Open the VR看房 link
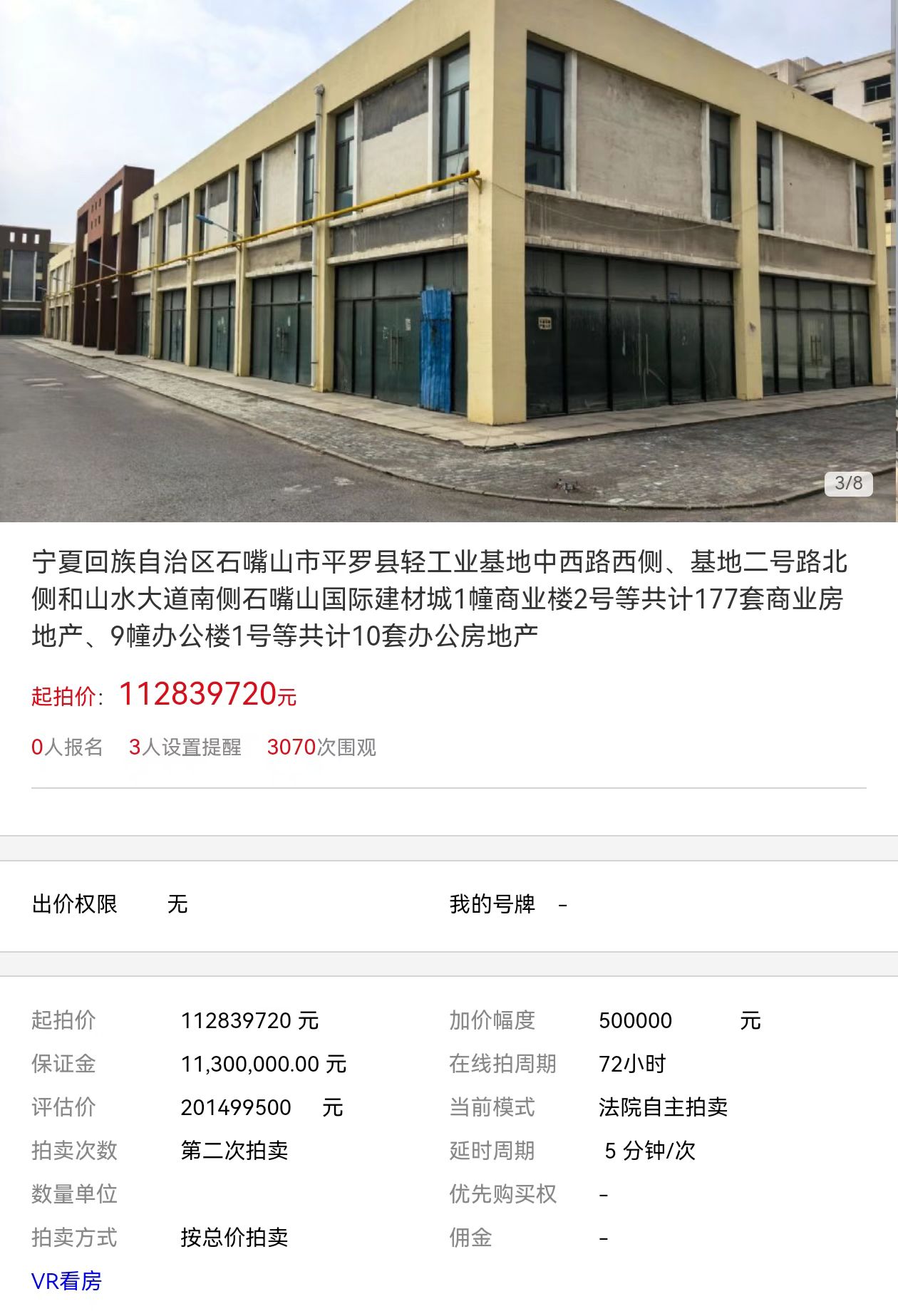This screenshot has height=1316, width=898. 66,1280
